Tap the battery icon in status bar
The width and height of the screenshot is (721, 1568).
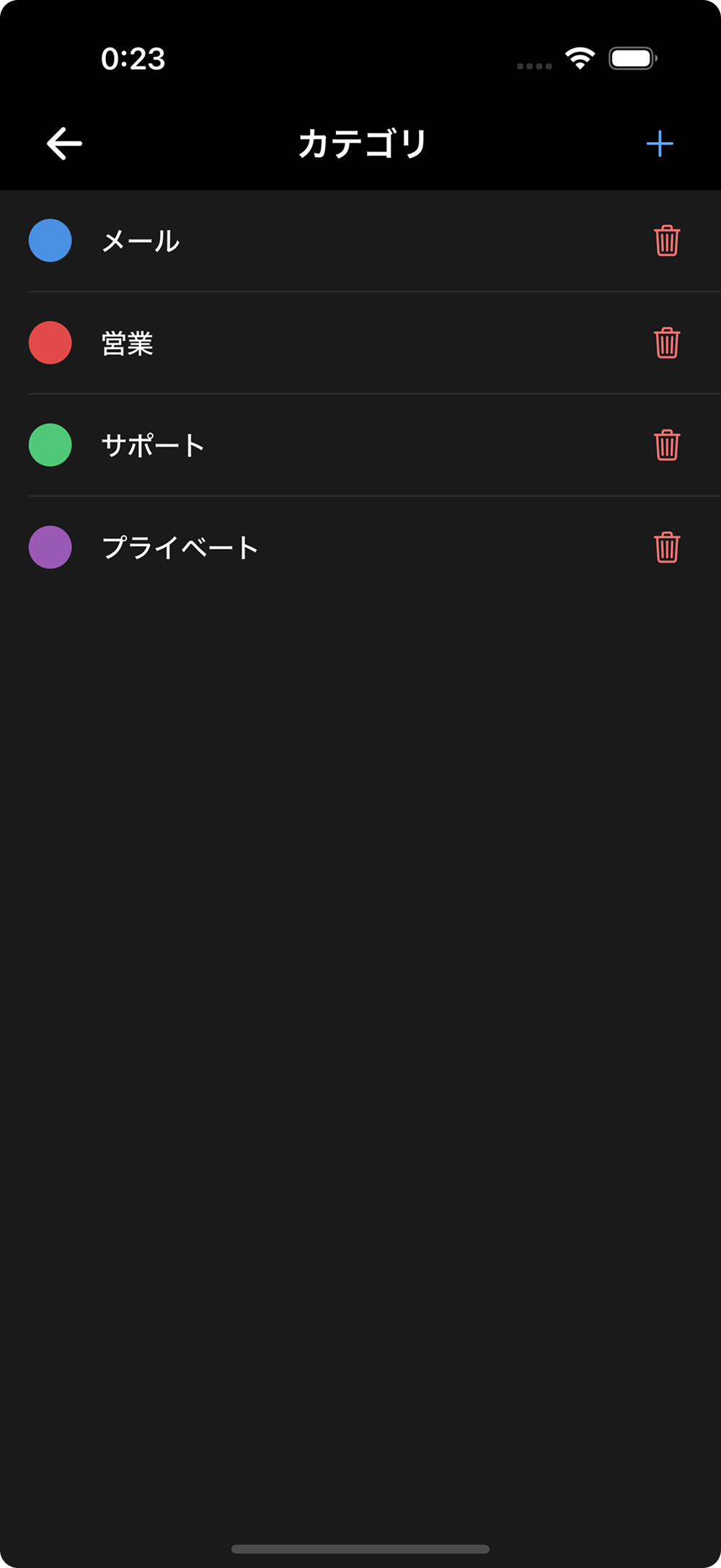coord(633,59)
